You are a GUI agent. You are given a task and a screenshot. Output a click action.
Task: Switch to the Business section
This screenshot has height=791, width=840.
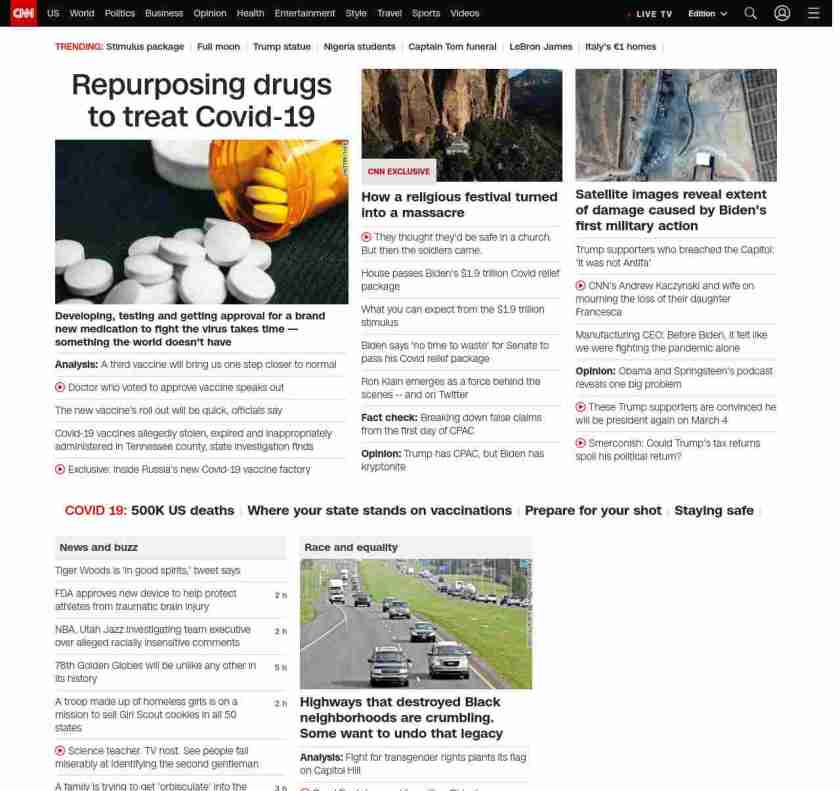tap(164, 13)
